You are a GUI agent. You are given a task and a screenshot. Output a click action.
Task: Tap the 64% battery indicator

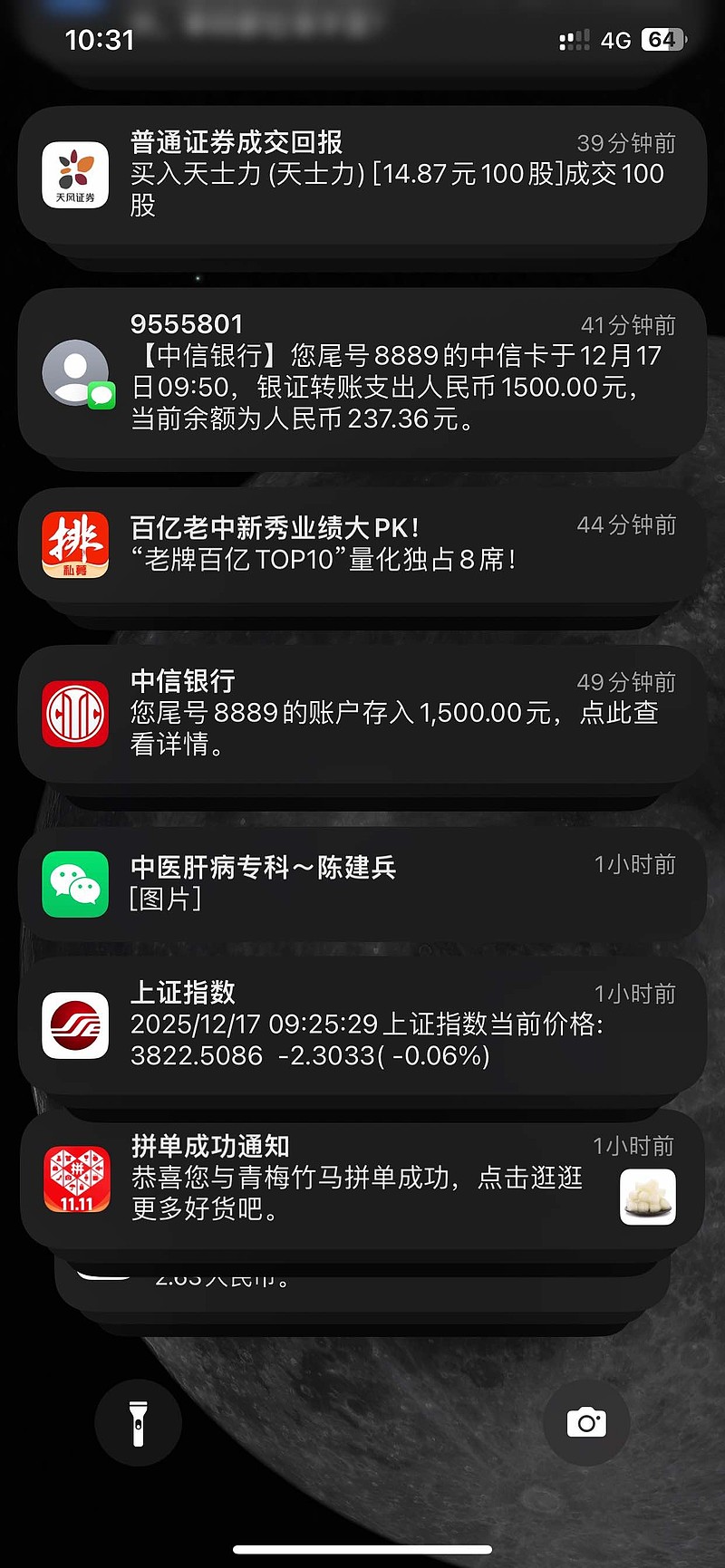662,39
